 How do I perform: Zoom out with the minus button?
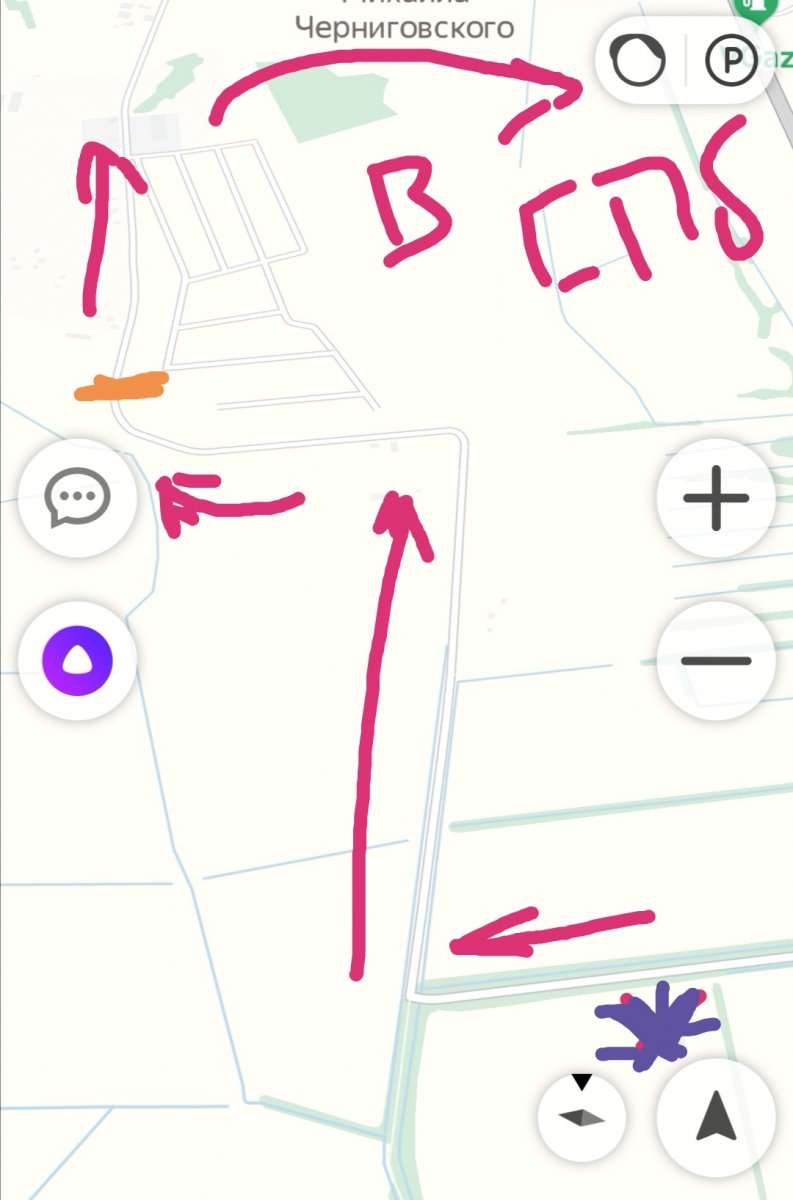pyautogui.click(x=715, y=661)
